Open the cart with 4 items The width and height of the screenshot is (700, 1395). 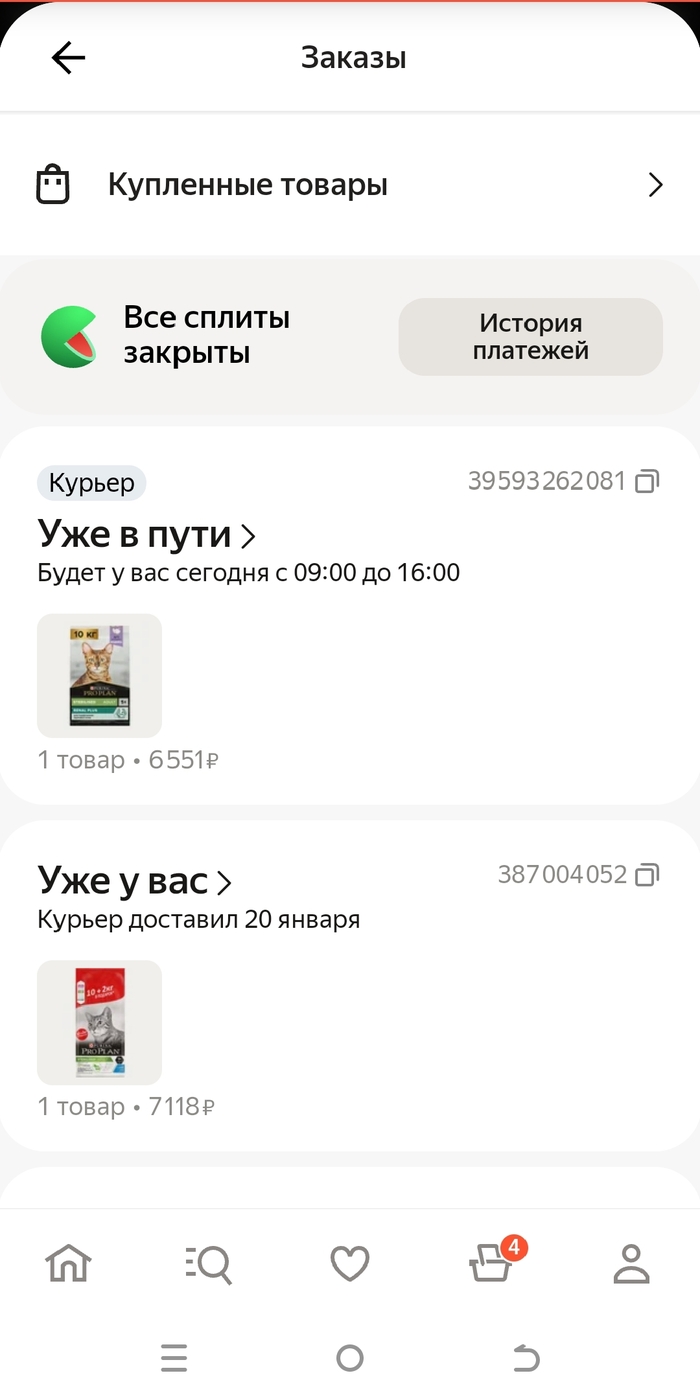(x=492, y=1262)
